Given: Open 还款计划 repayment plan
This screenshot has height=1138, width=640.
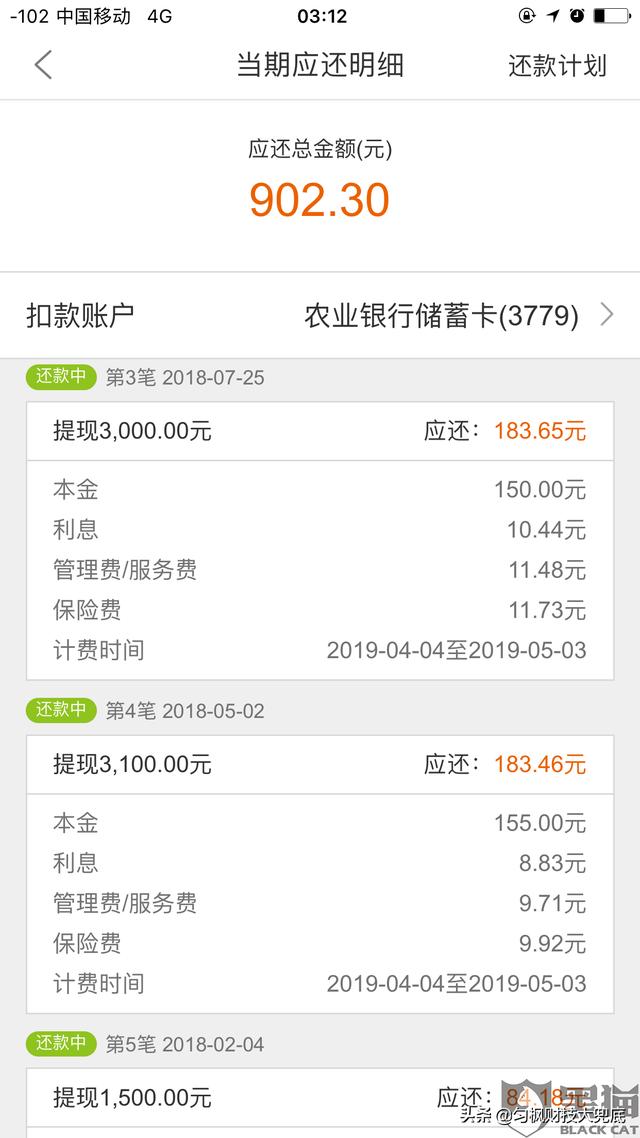Looking at the screenshot, I should click(x=557, y=66).
